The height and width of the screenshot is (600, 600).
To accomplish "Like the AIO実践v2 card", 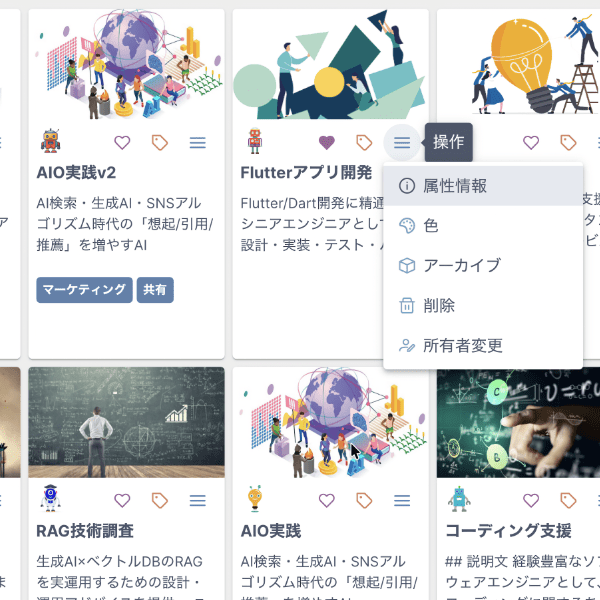I will coord(122,143).
